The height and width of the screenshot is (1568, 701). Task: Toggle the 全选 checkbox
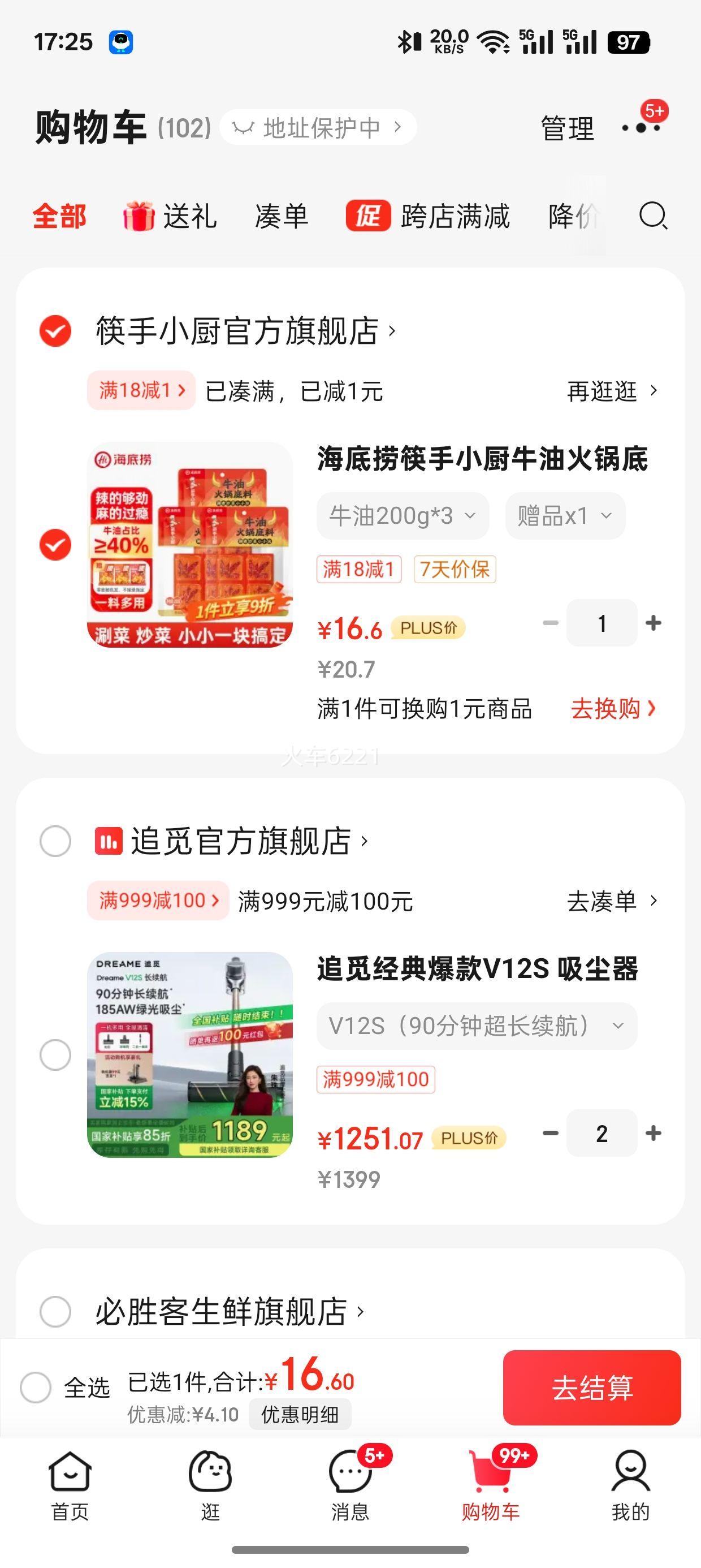(x=35, y=1387)
